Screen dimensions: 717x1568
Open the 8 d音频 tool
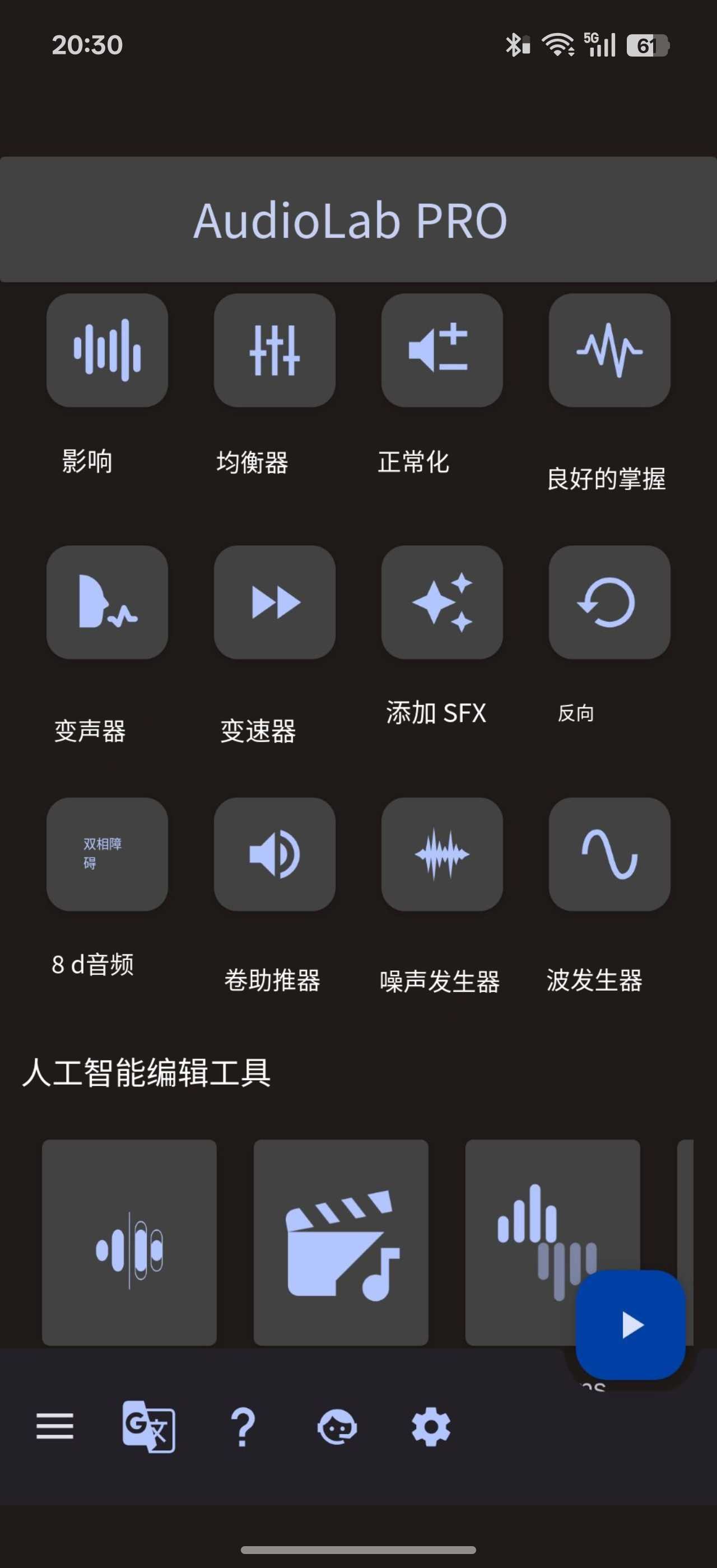(107, 854)
